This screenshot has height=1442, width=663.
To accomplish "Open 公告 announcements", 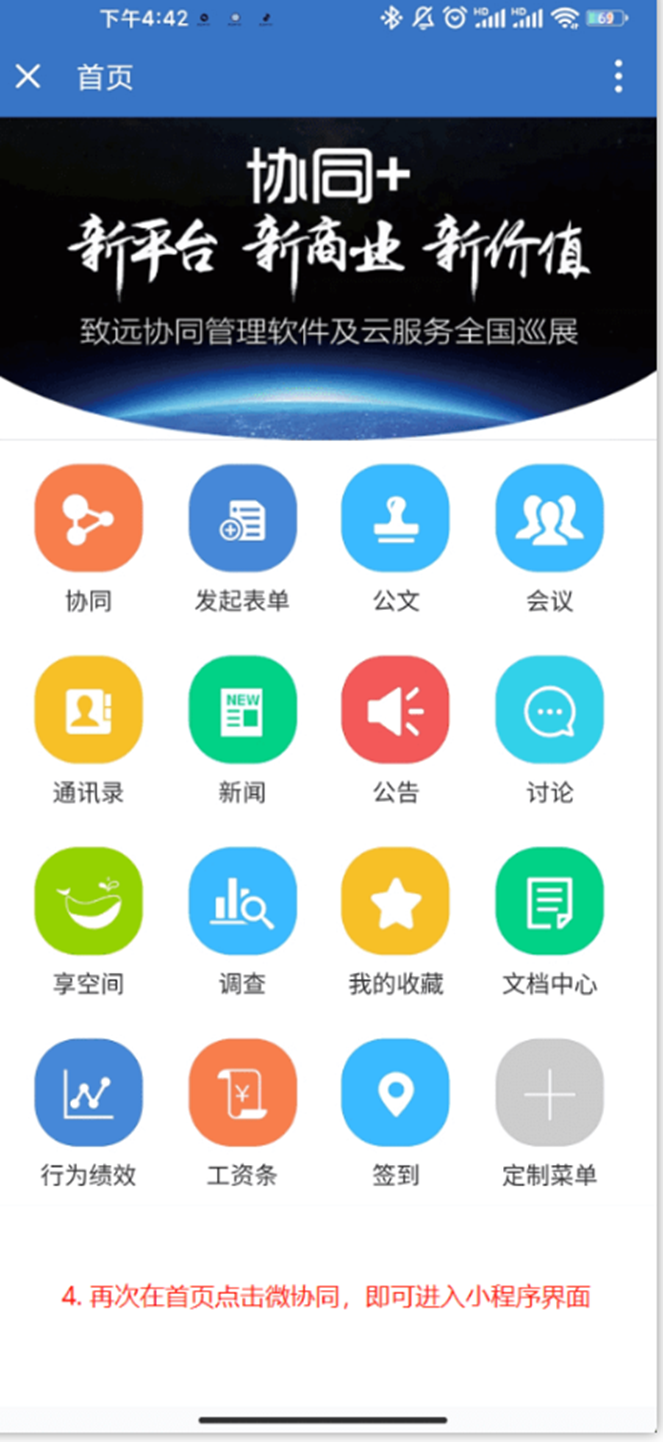I will pyautogui.click(x=395, y=710).
